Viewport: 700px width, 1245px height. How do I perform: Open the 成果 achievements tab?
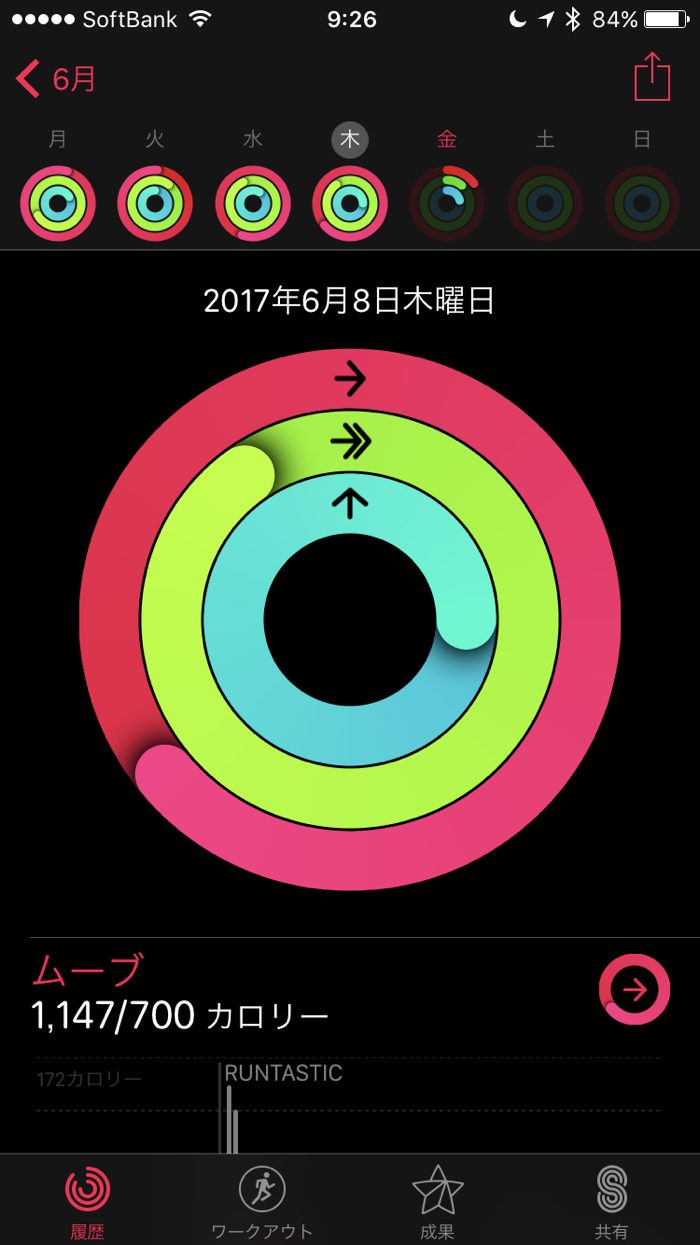[x=437, y=1200]
